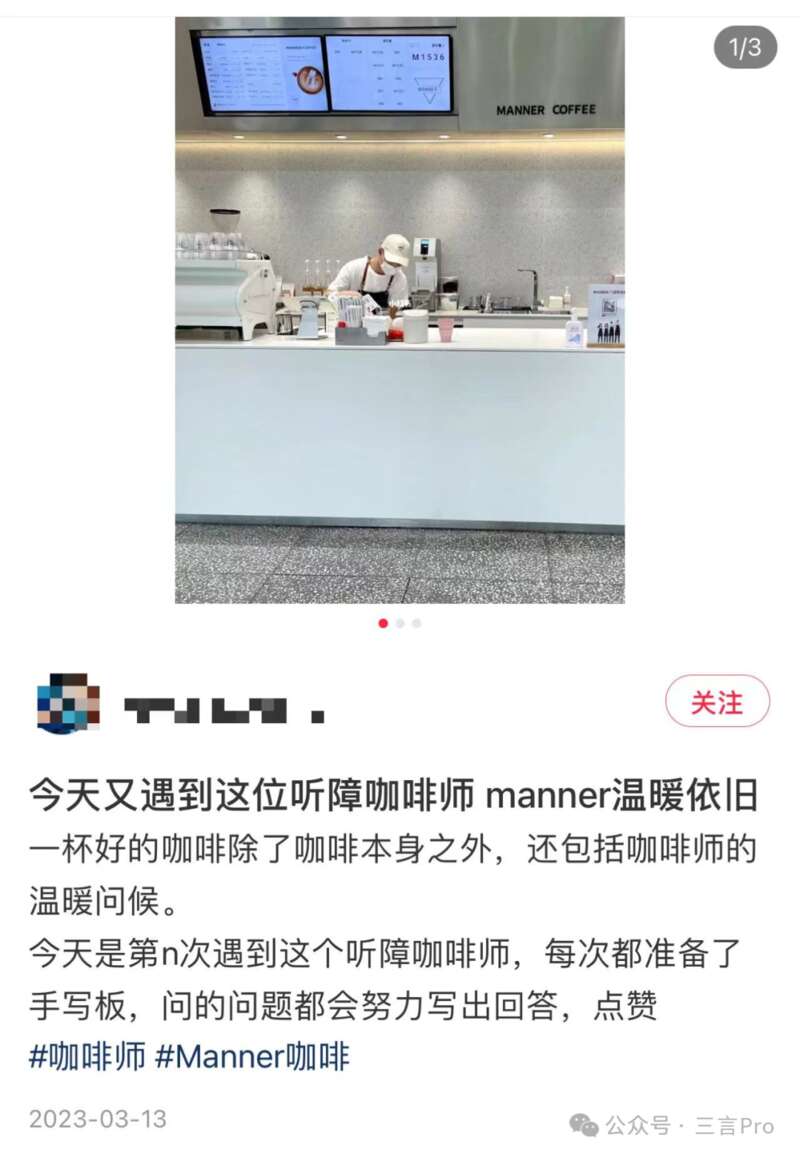Tap the photo page indicator dots
This screenshot has width=800, height=1158.
[x=400, y=623]
